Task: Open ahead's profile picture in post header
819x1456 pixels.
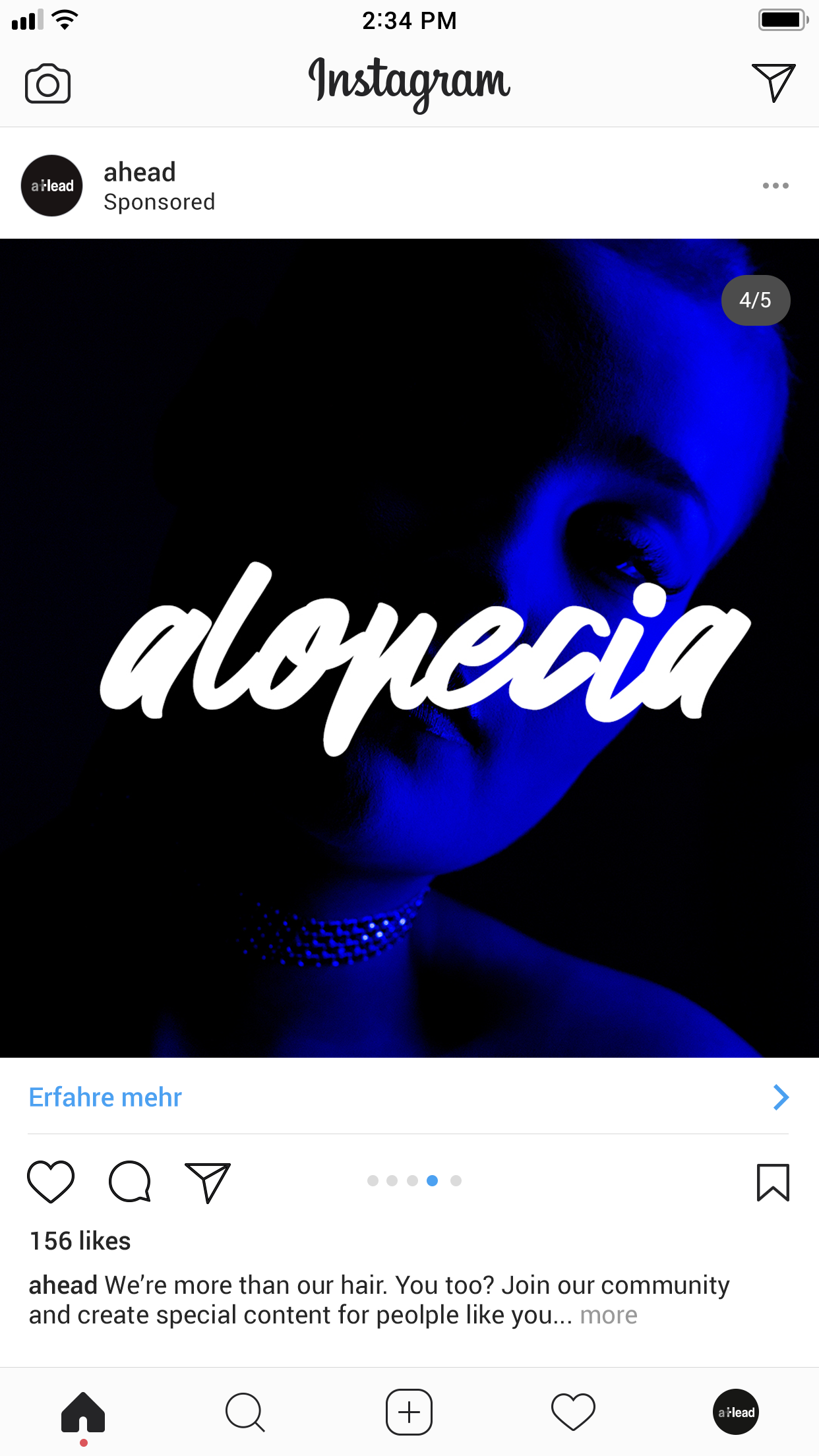Action: click(52, 186)
